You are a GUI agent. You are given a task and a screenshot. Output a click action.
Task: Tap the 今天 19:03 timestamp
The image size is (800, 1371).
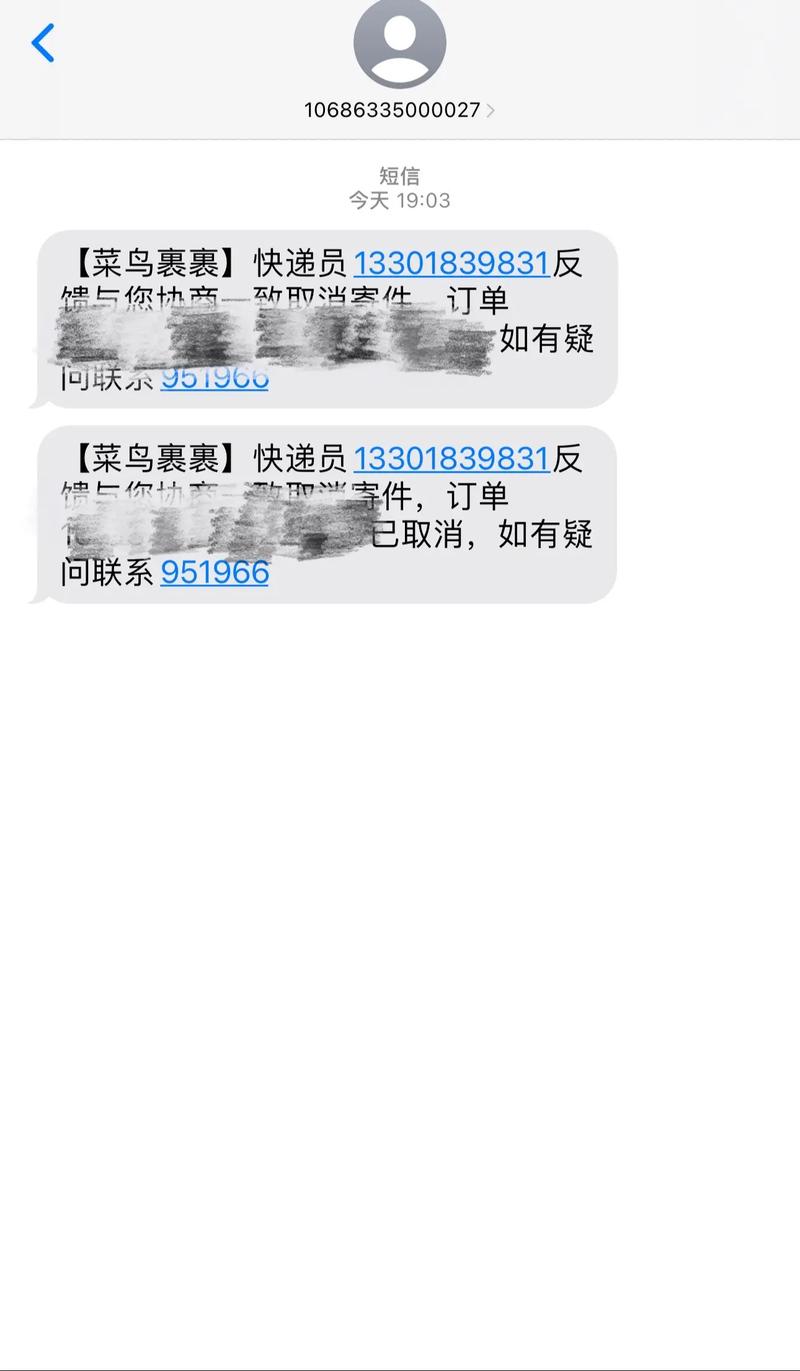tap(399, 200)
